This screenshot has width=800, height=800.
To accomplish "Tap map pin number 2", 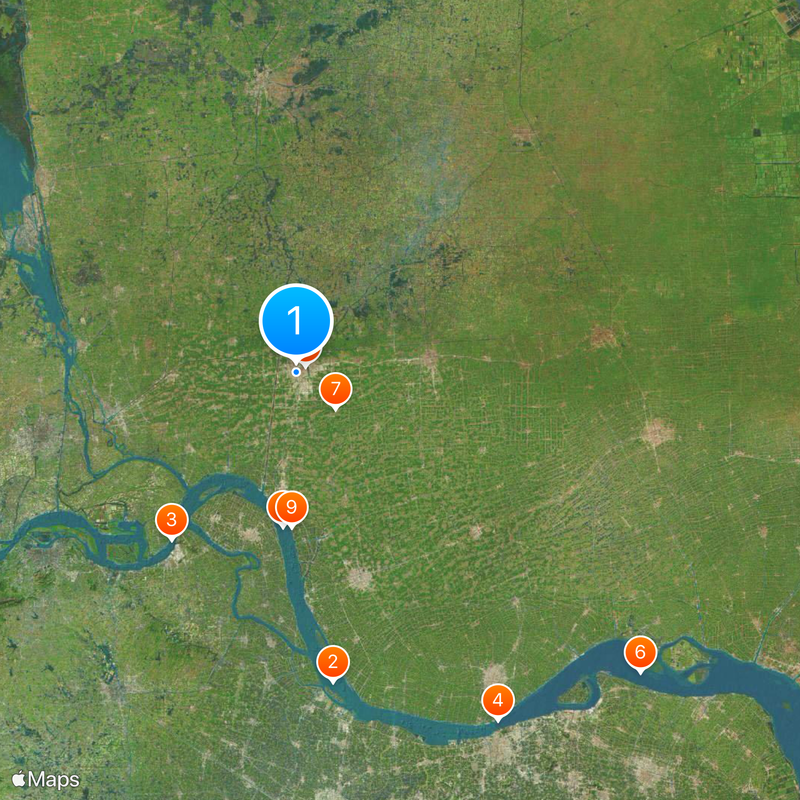I will 332,661.
